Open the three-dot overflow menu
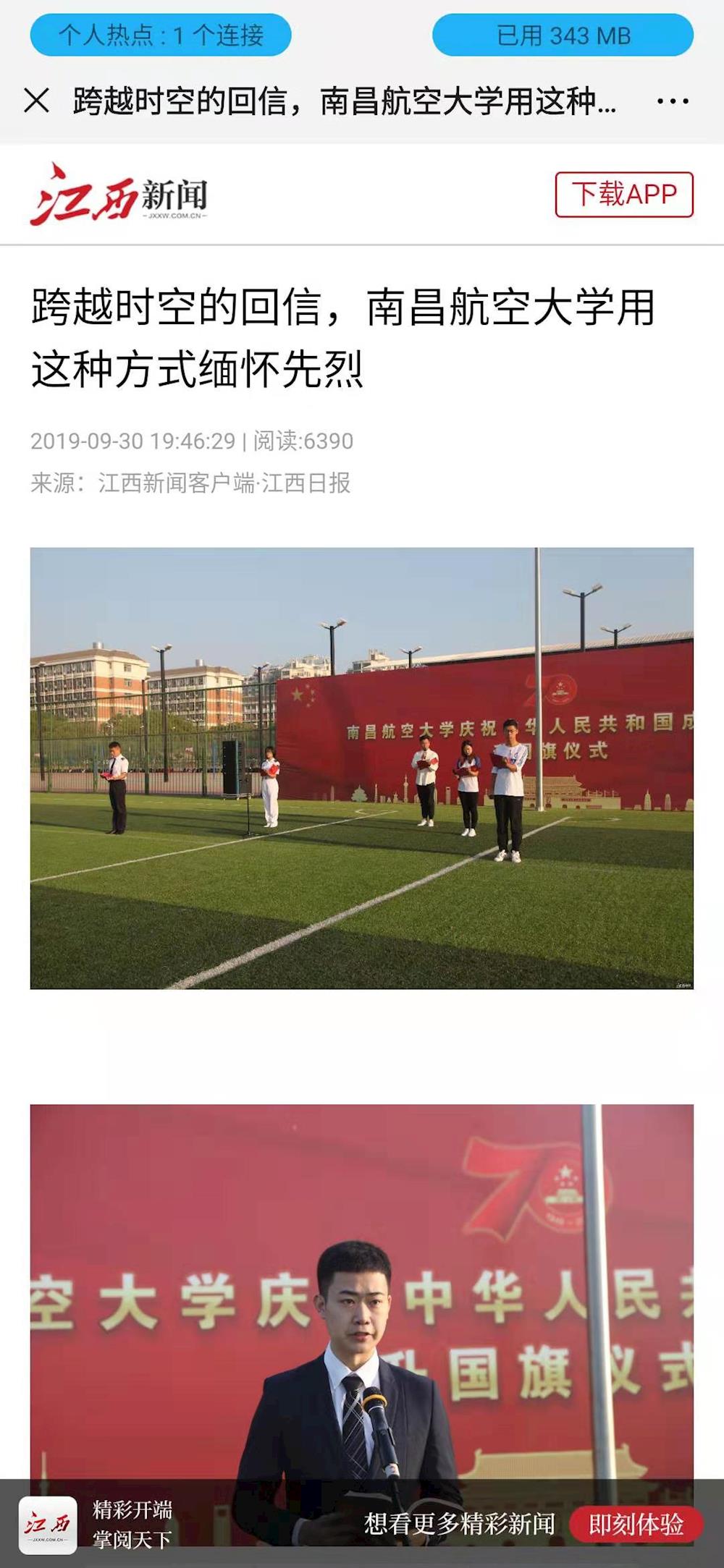724x1568 pixels. click(672, 101)
